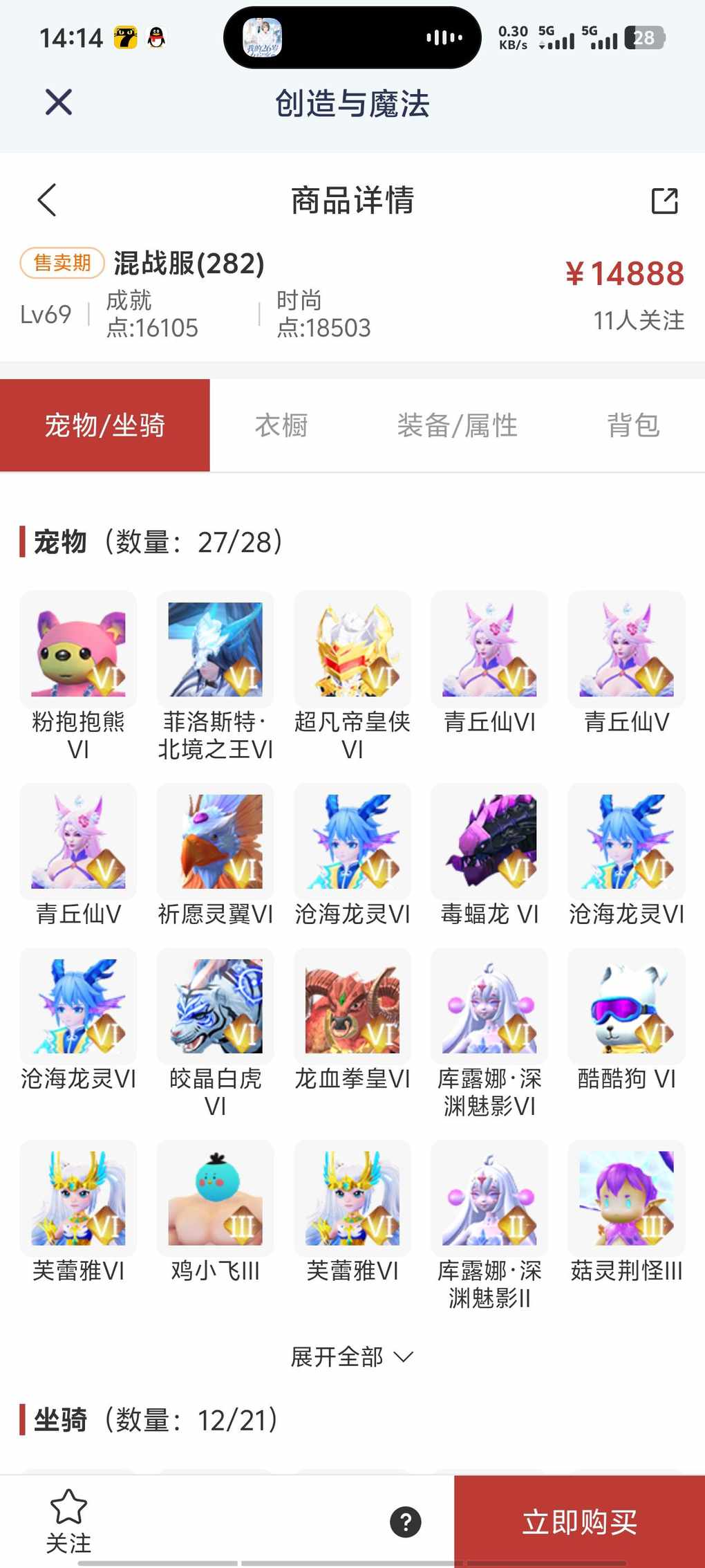Tap the share icon in the header
This screenshot has width=705, height=1568.
(664, 201)
